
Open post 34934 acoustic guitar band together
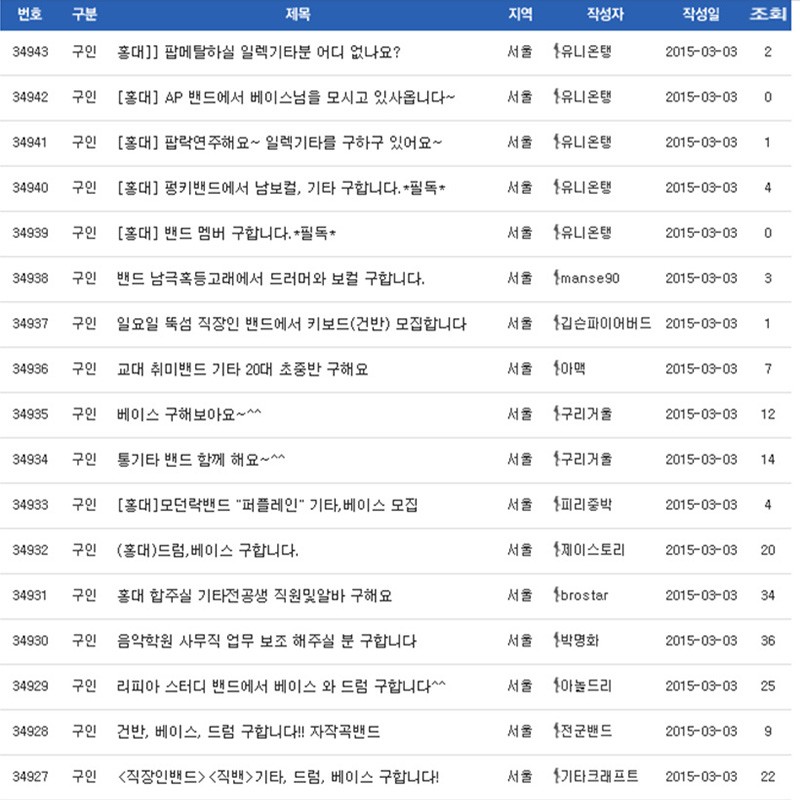pyautogui.click(x=201, y=459)
